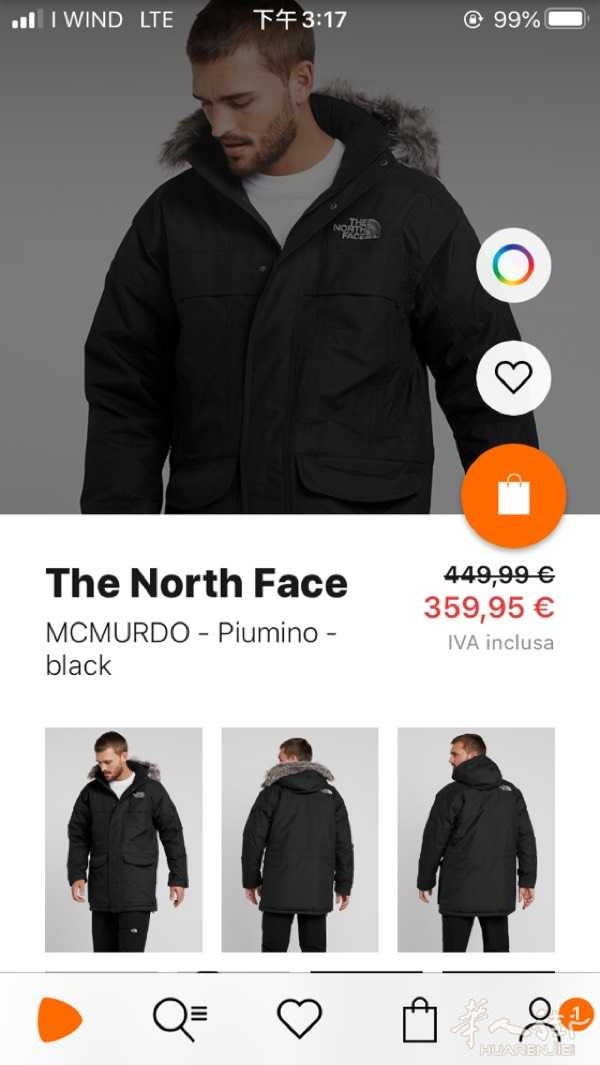The width and height of the screenshot is (600, 1065).
Task: Open the search and categories tab
Action: [x=180, y=1019]
